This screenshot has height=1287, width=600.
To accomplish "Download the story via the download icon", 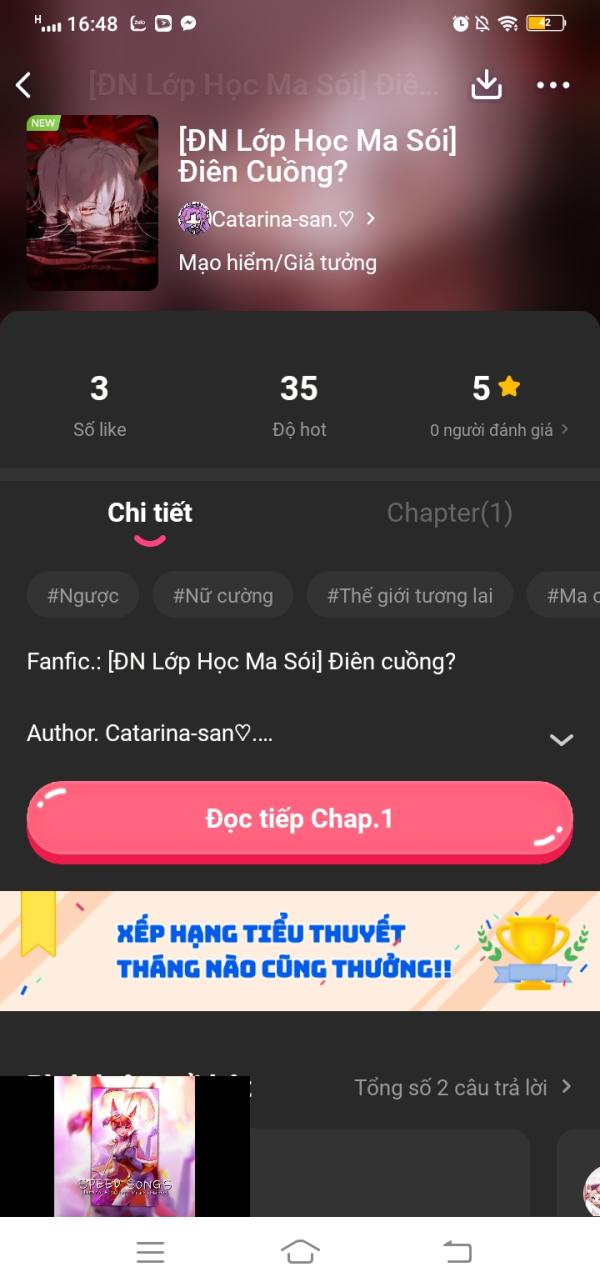I will (x=486, y=85).
